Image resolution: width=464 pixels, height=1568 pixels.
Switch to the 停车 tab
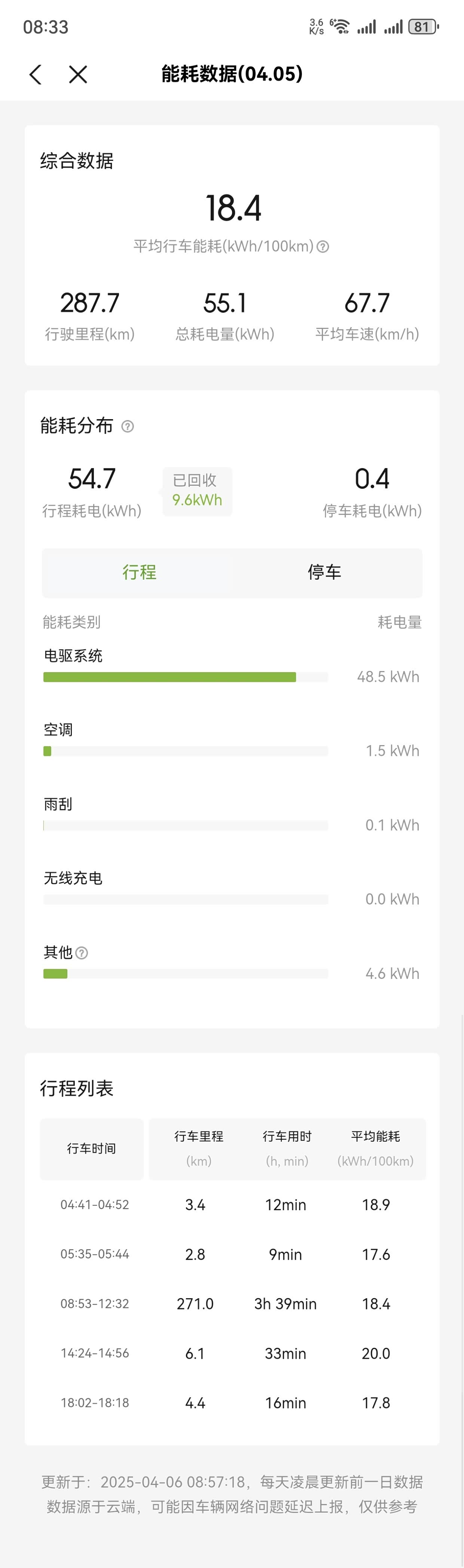pyautogui.click(x=324, y=572)
